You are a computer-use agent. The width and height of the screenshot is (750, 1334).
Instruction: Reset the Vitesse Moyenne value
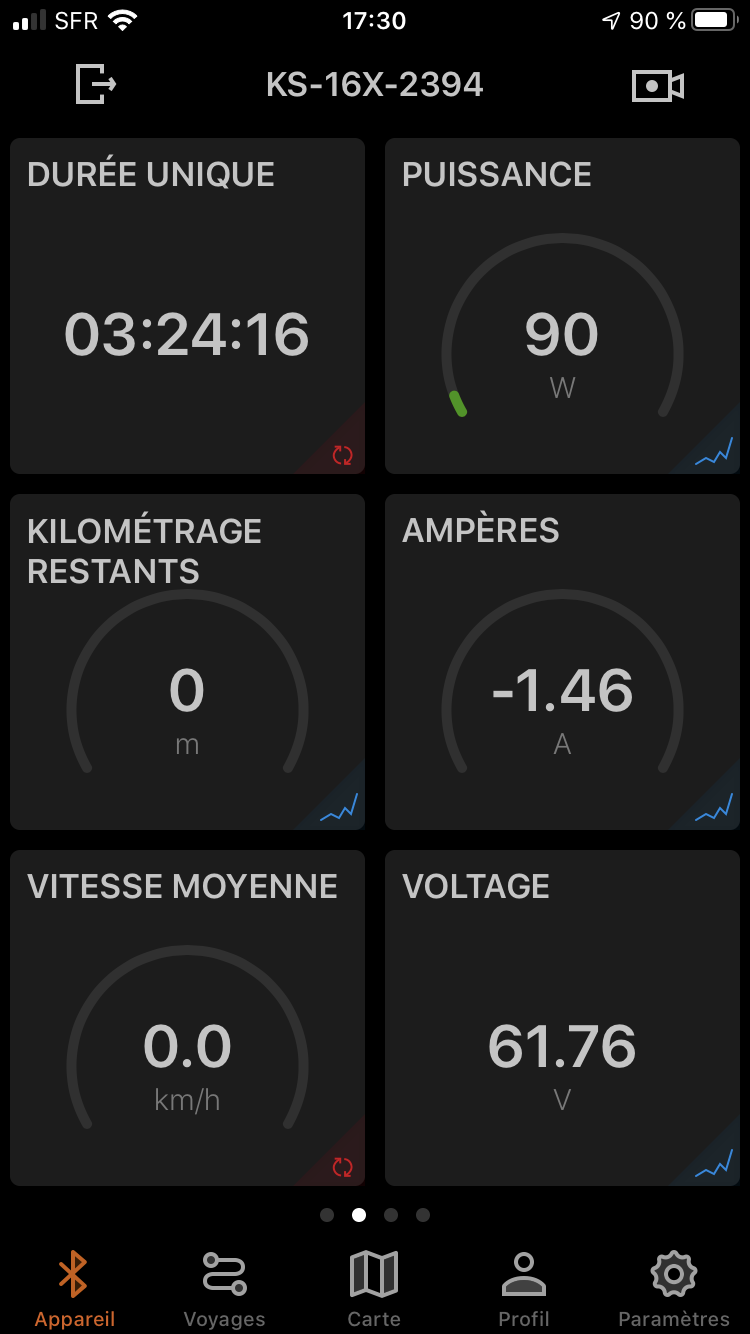[x=342, y=1166]
